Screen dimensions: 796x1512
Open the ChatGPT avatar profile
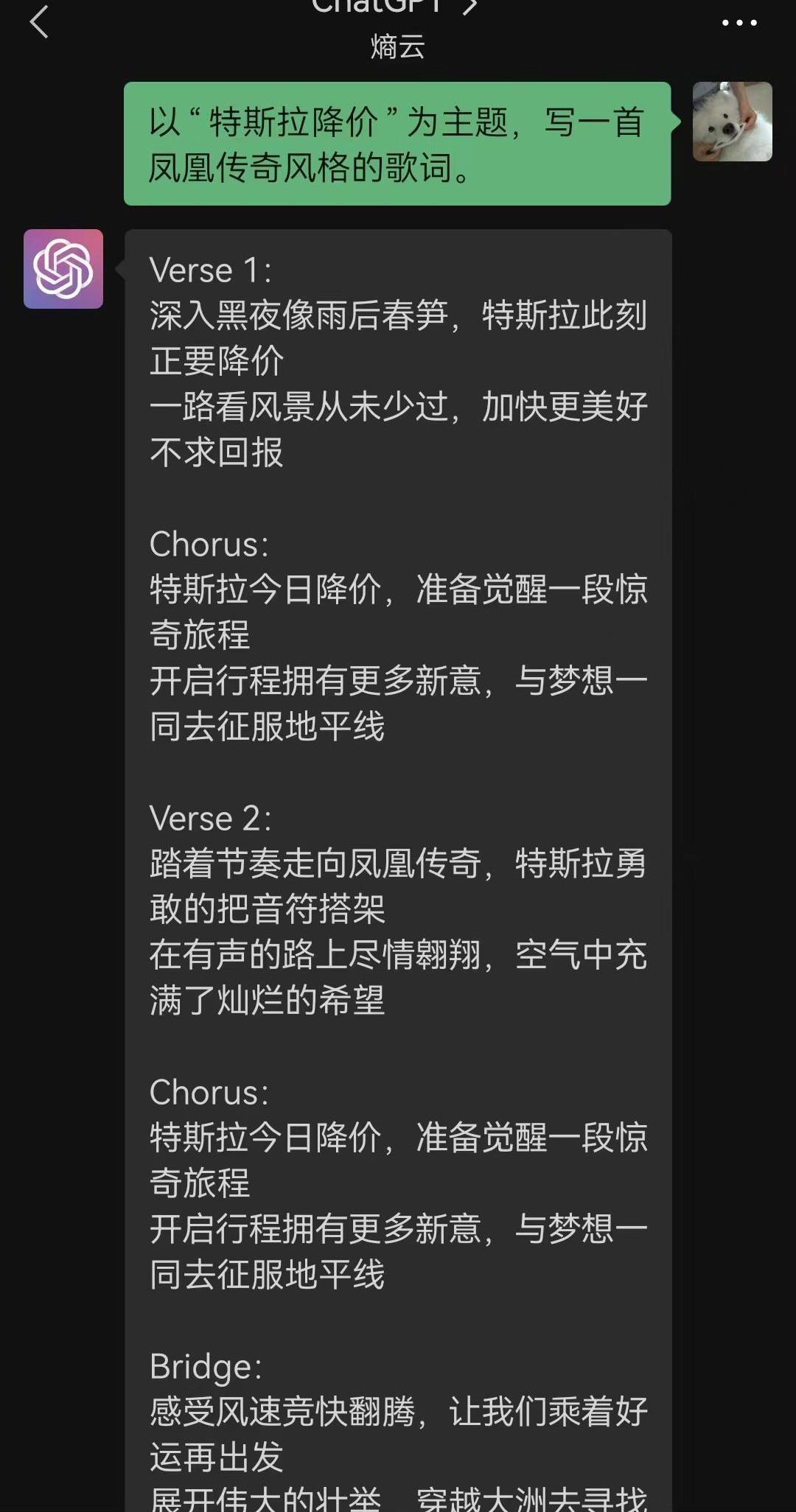[63, 269]
